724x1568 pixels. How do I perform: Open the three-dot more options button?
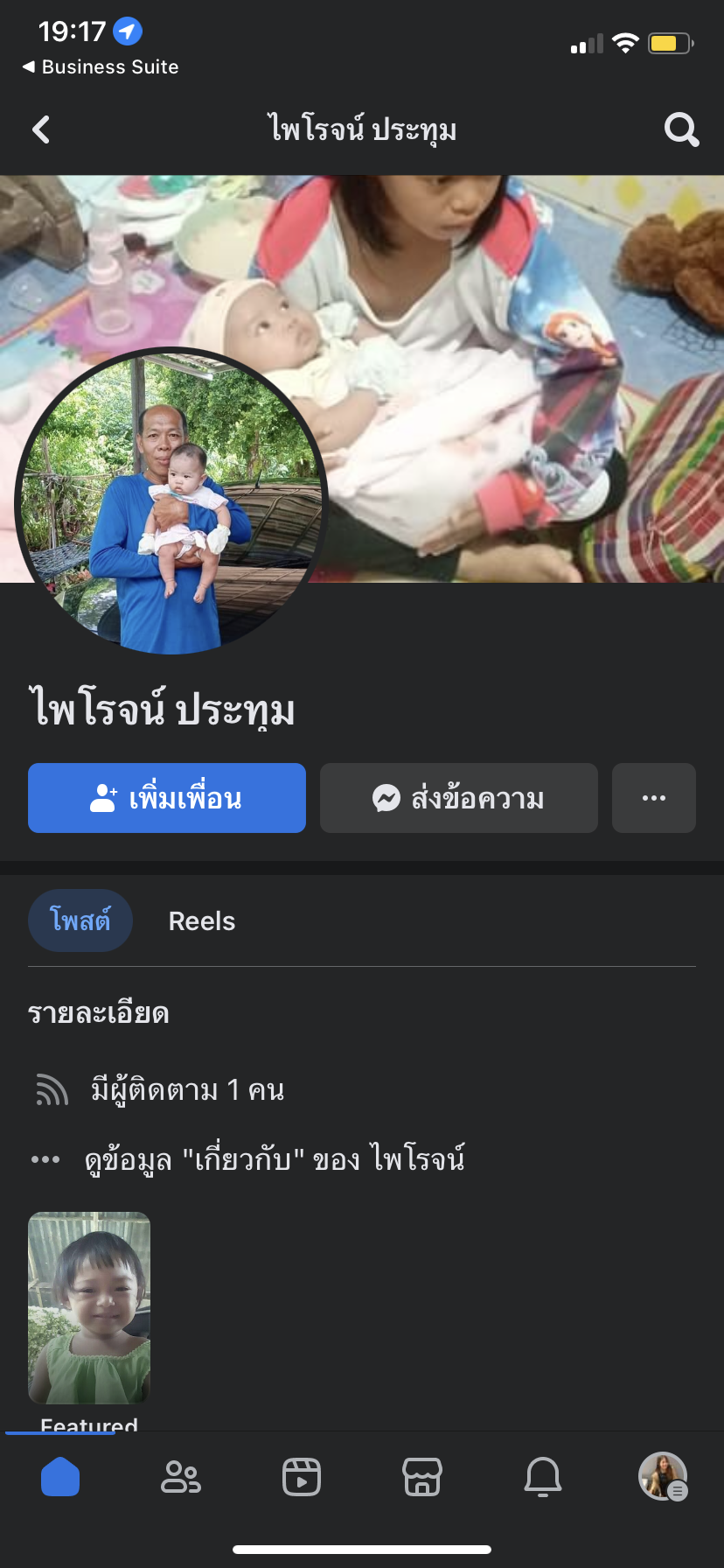[654, 798]
